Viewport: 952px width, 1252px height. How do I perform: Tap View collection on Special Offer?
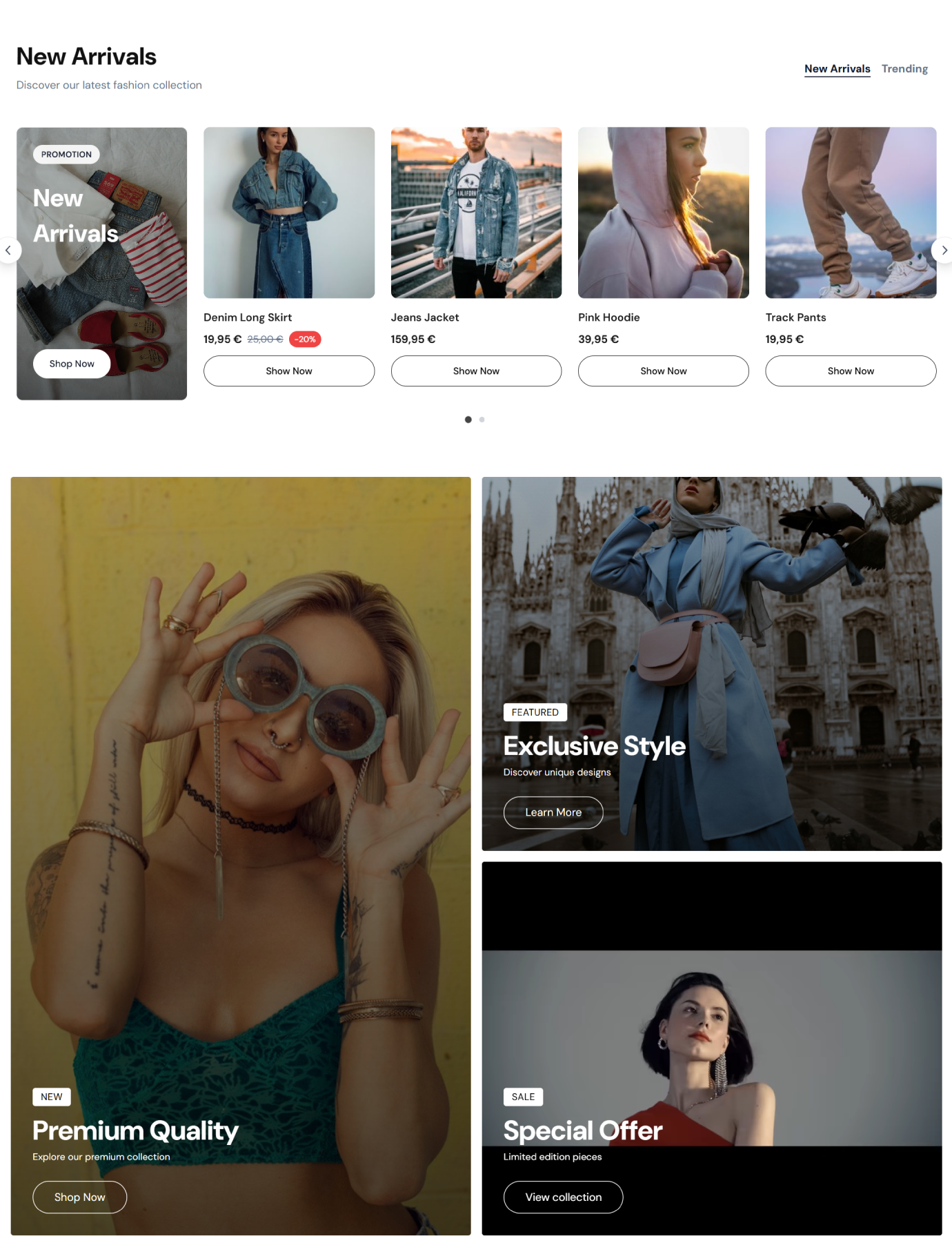[x=563, y=1197]
